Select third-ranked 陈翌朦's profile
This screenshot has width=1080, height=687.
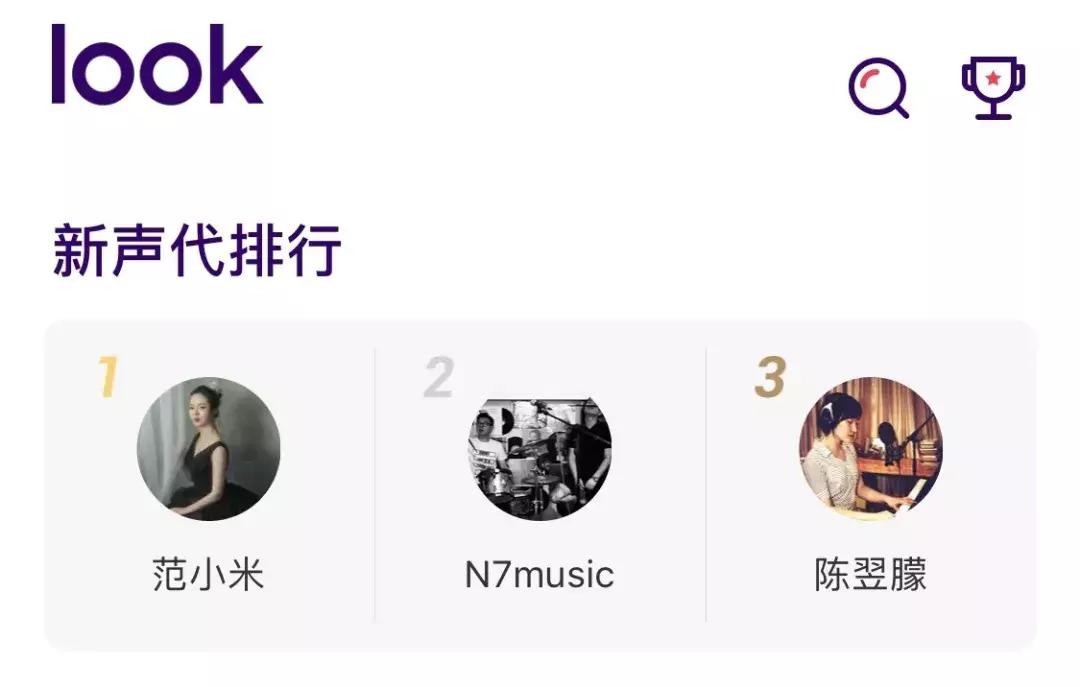click(870, 449)
